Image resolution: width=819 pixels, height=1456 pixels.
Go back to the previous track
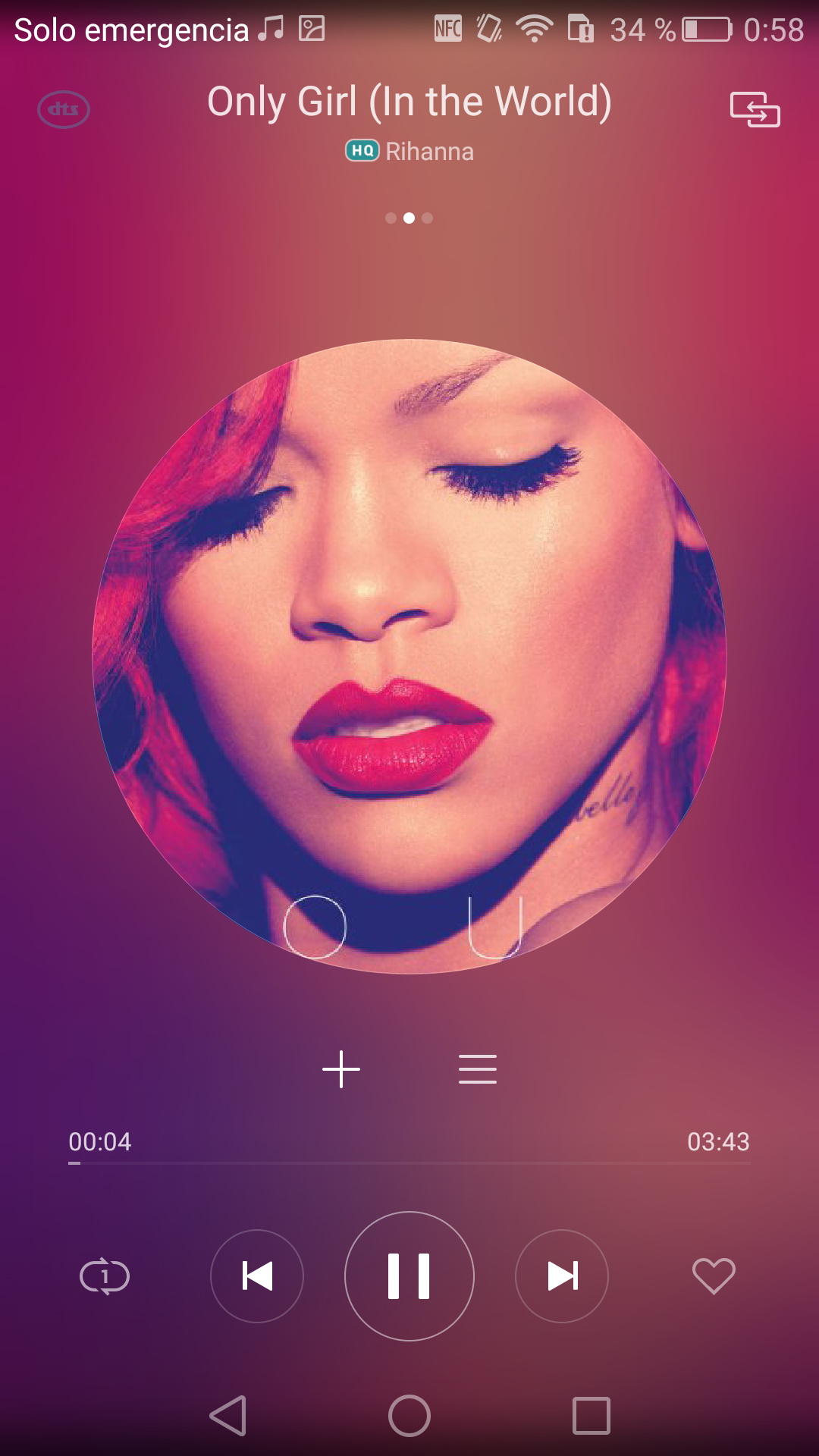pyautogui.click(x=257, y=1276)
